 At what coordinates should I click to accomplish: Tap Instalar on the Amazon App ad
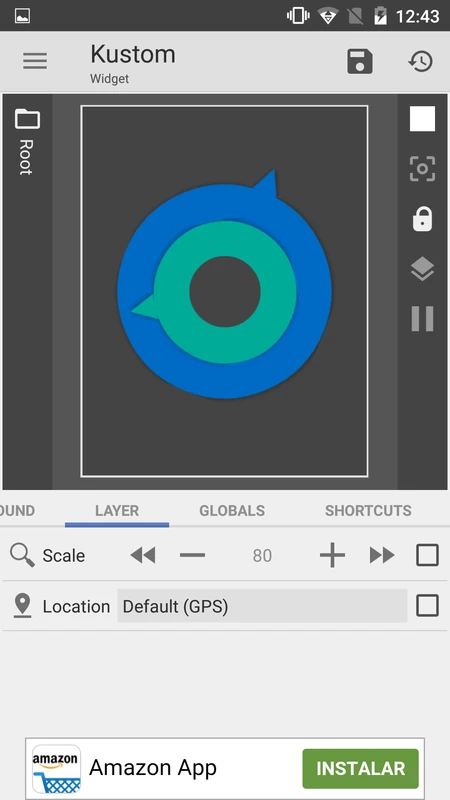pos(360,768)
